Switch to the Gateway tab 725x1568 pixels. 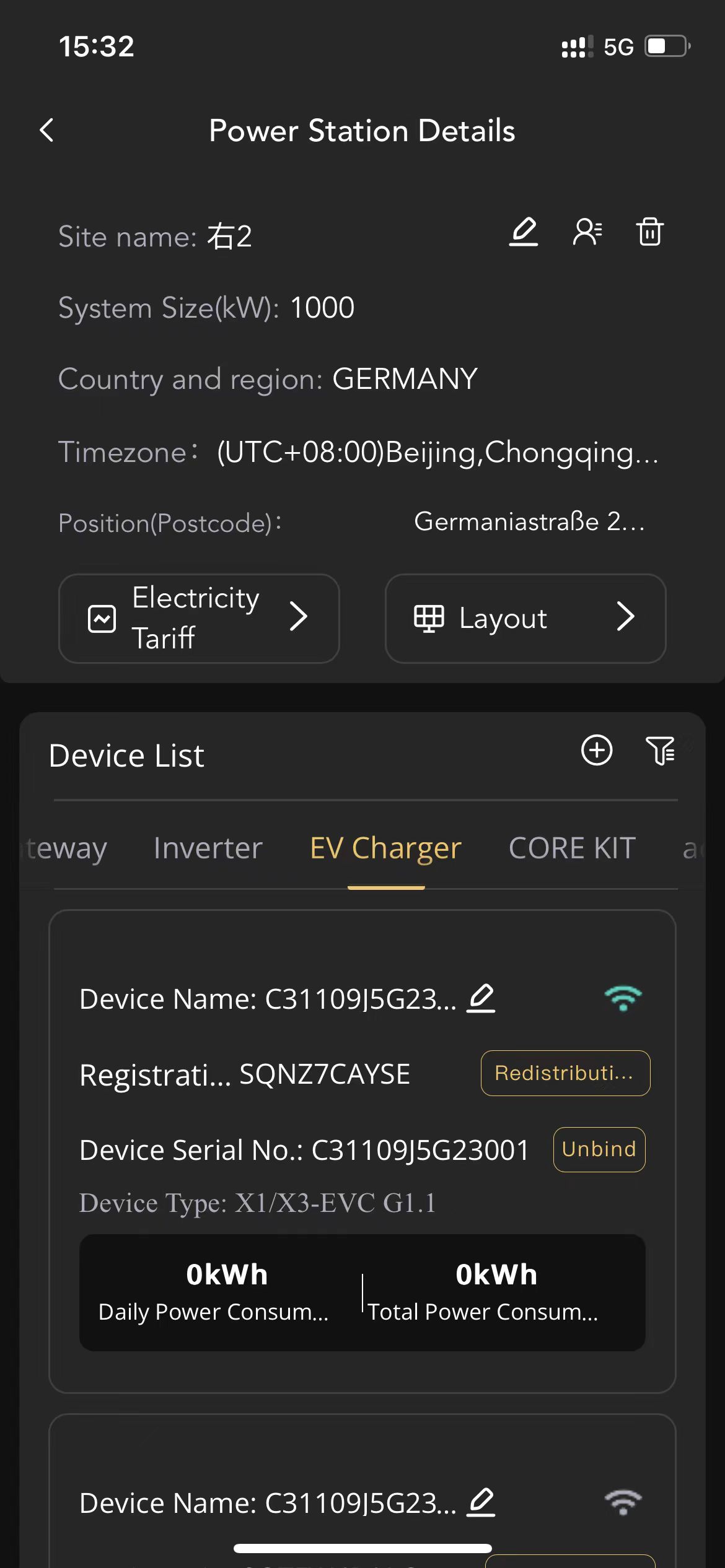(x=65, y=848)
